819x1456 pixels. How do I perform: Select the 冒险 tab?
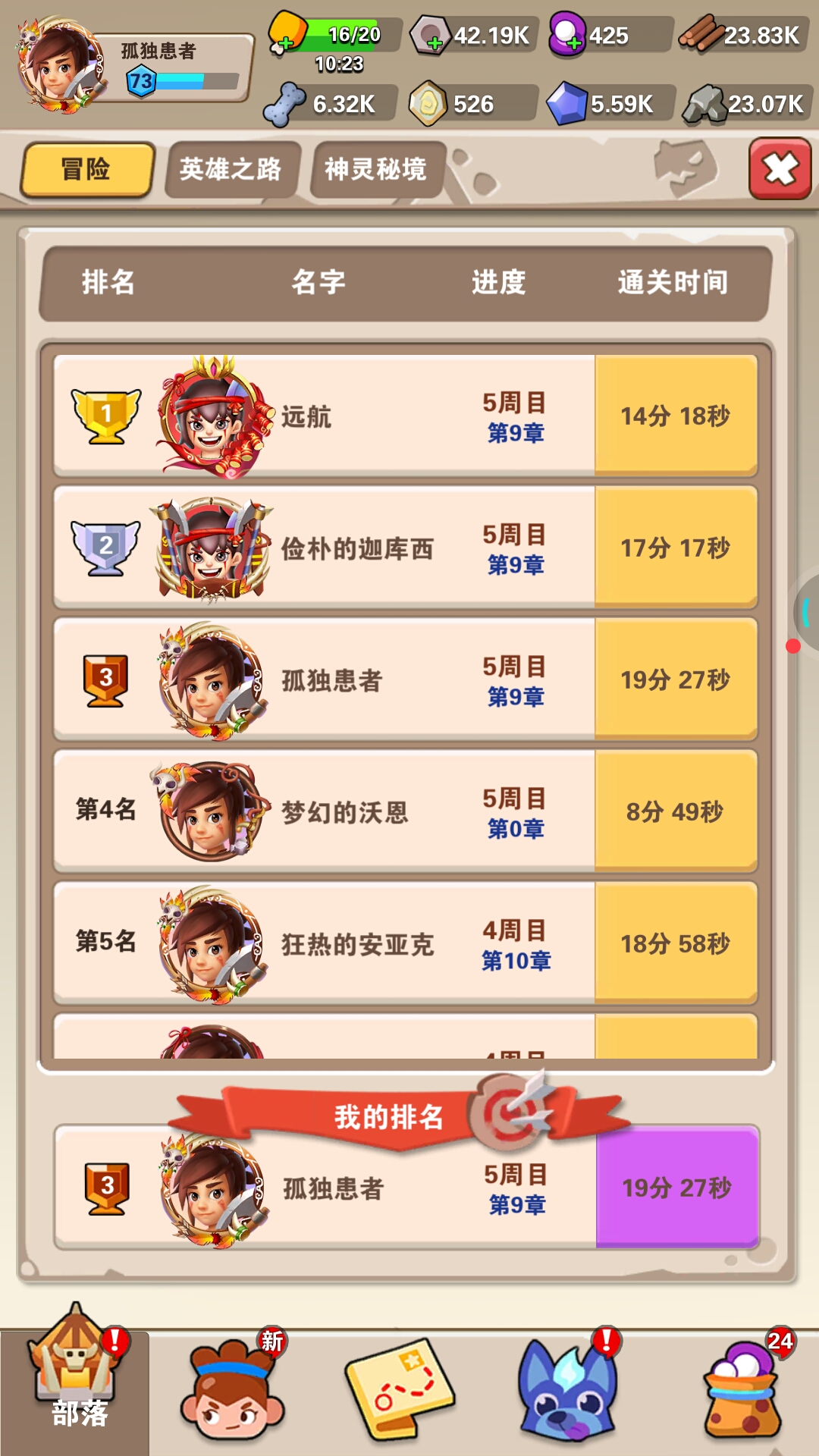point(86,169)
